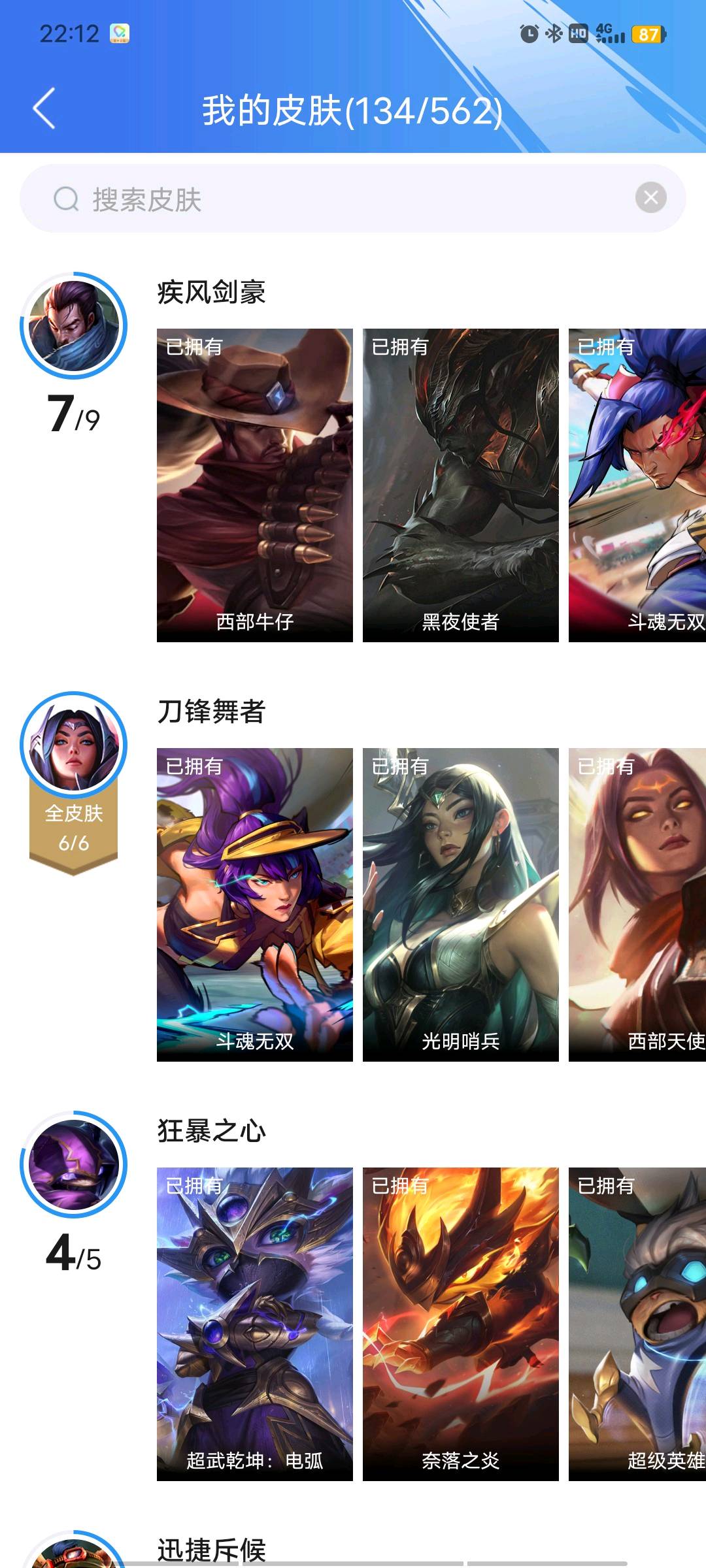The image size is (706, 1568).
Task: Open the 奈落之炎 skin card
Action: 460,1324
